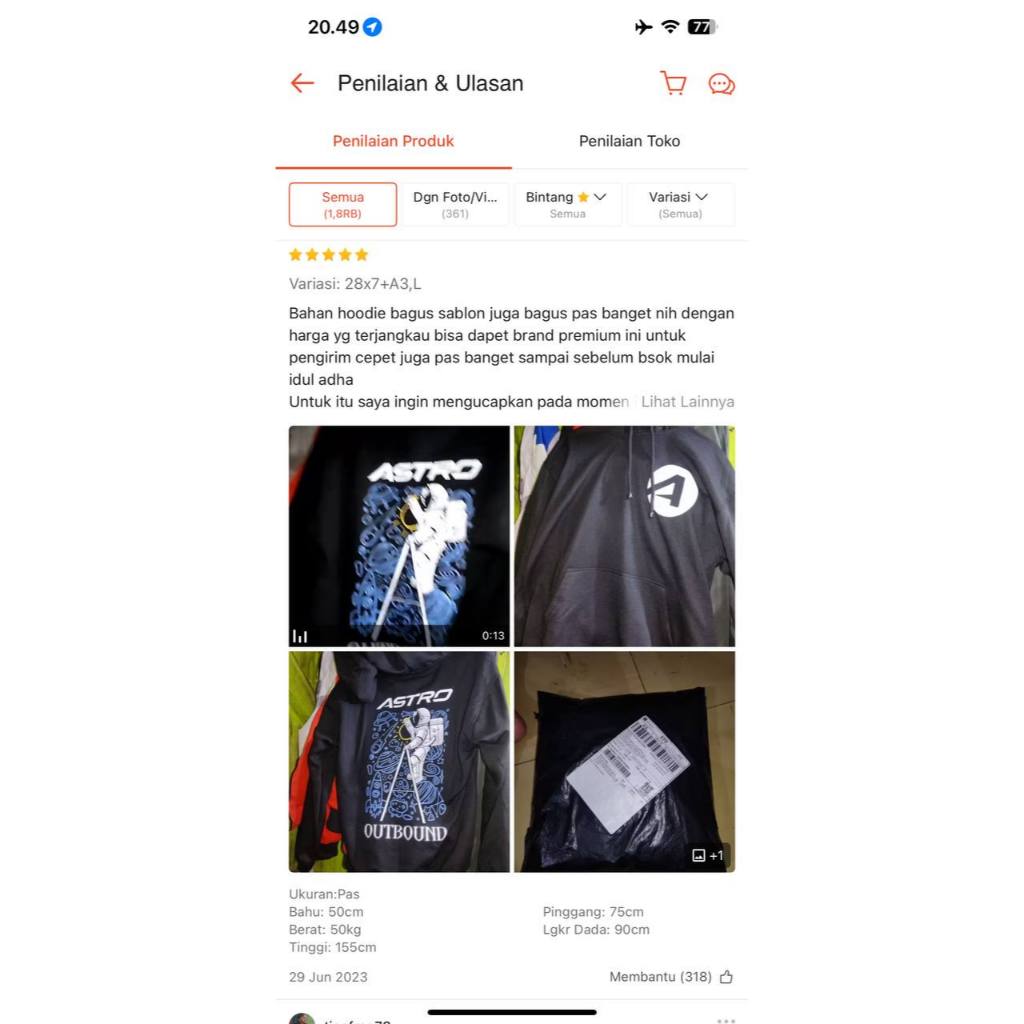1024x1024 pixels.
Task: Open the grey hoodie front photo
Action: click(x=624, y=536)
